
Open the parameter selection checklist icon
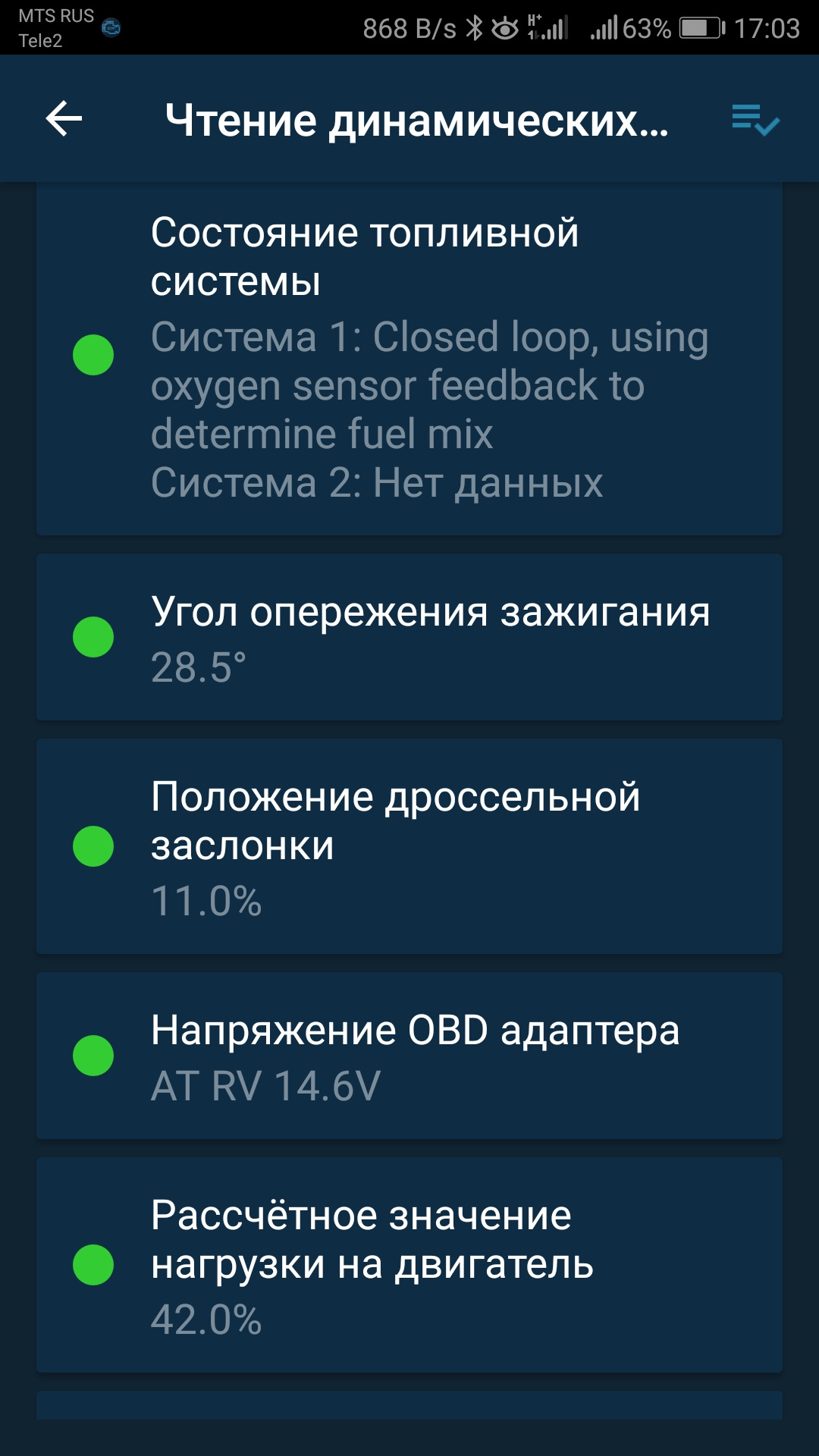(755, 120)
